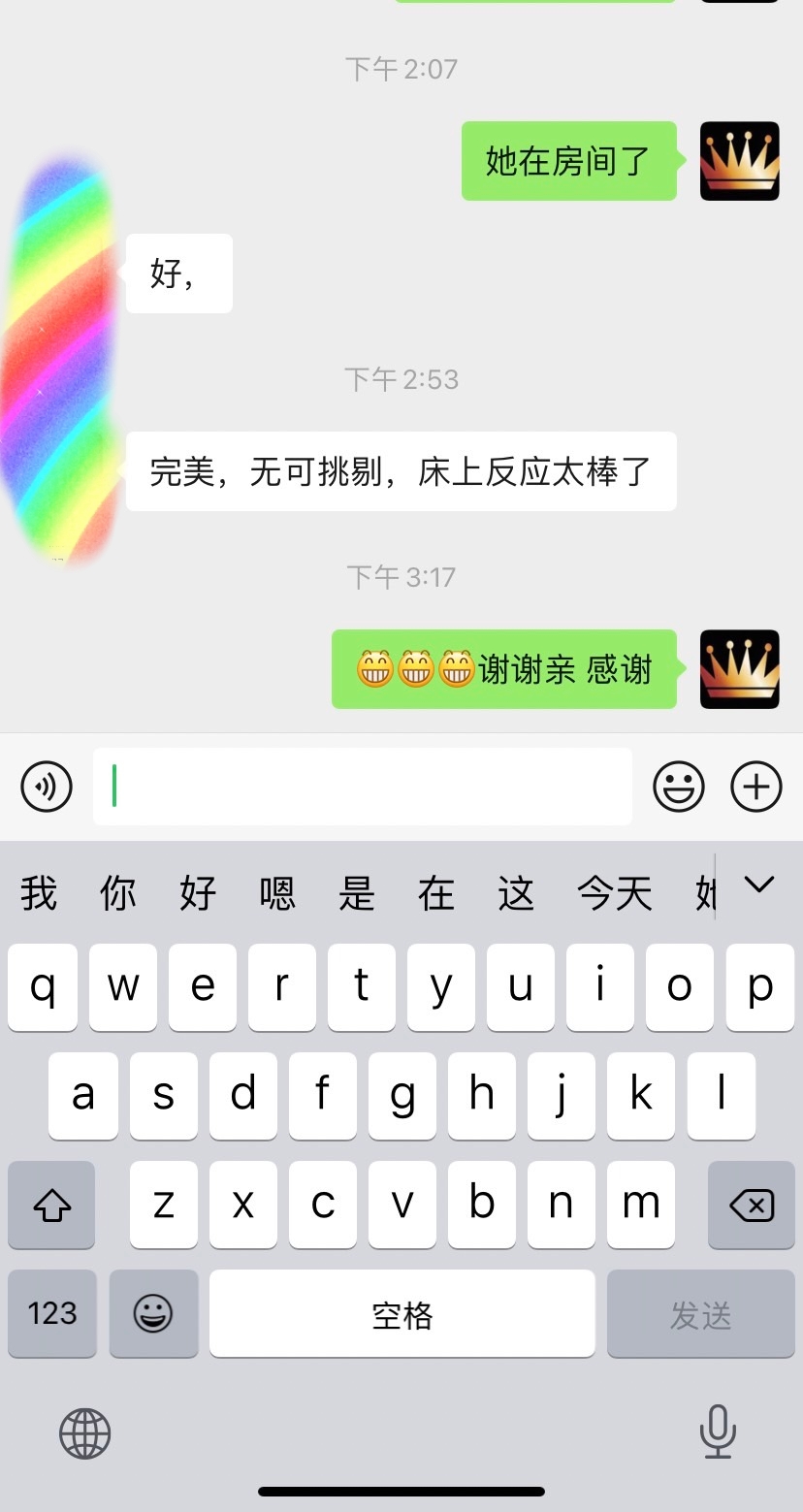Screen dimensions: 803x1512
Task: Open the emoji sticker panel
Action: point(678,787)
